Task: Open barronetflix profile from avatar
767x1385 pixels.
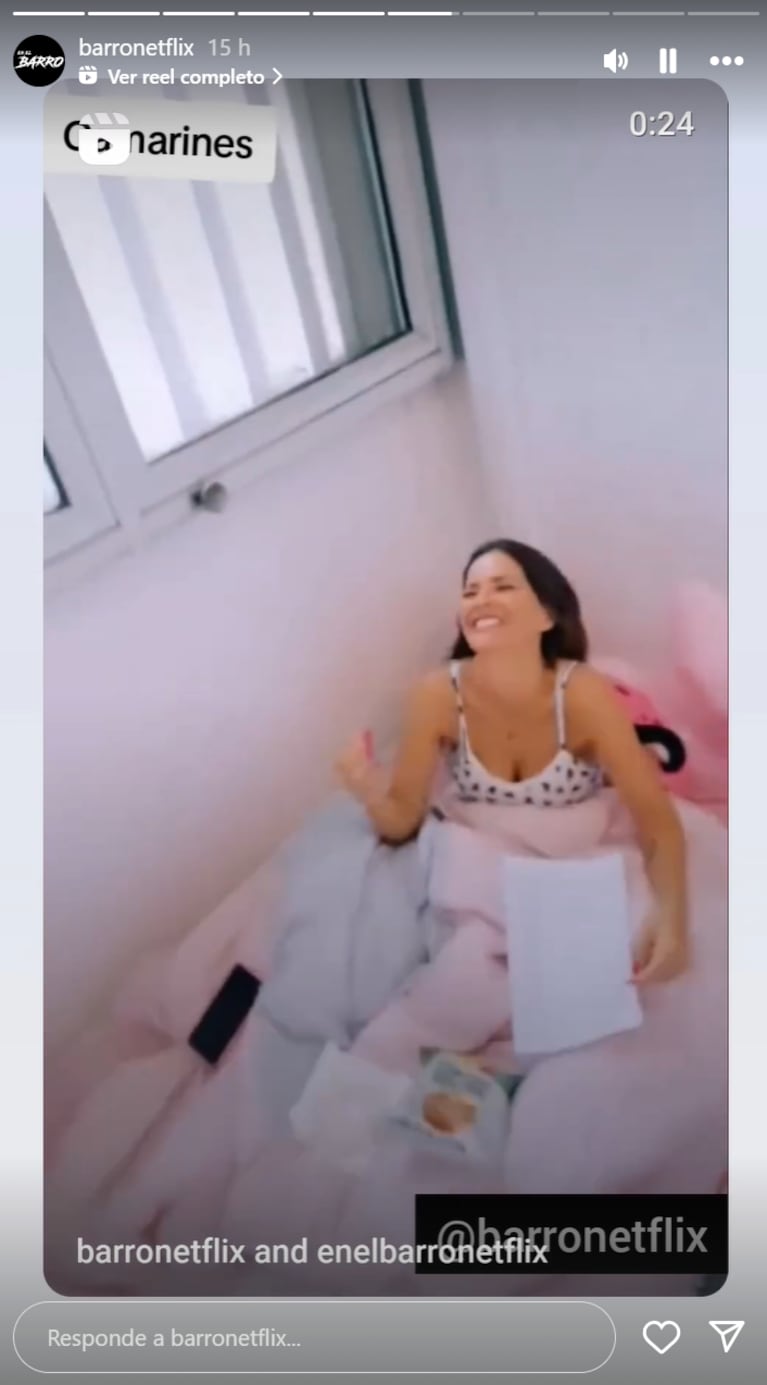Action: [x=39, y=61]
